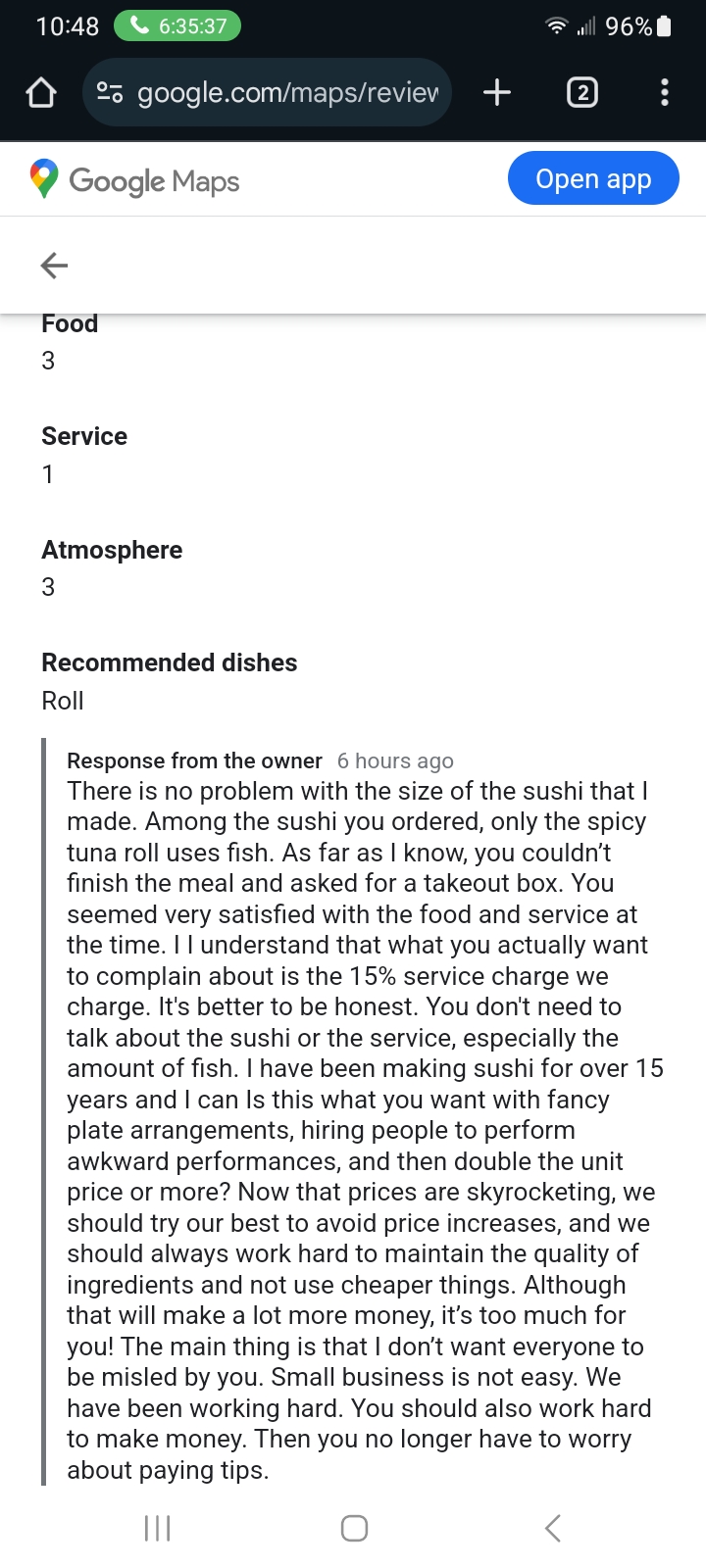Show recent apps from the navigation bar
706x1568 pixels.
point(157,1528)
